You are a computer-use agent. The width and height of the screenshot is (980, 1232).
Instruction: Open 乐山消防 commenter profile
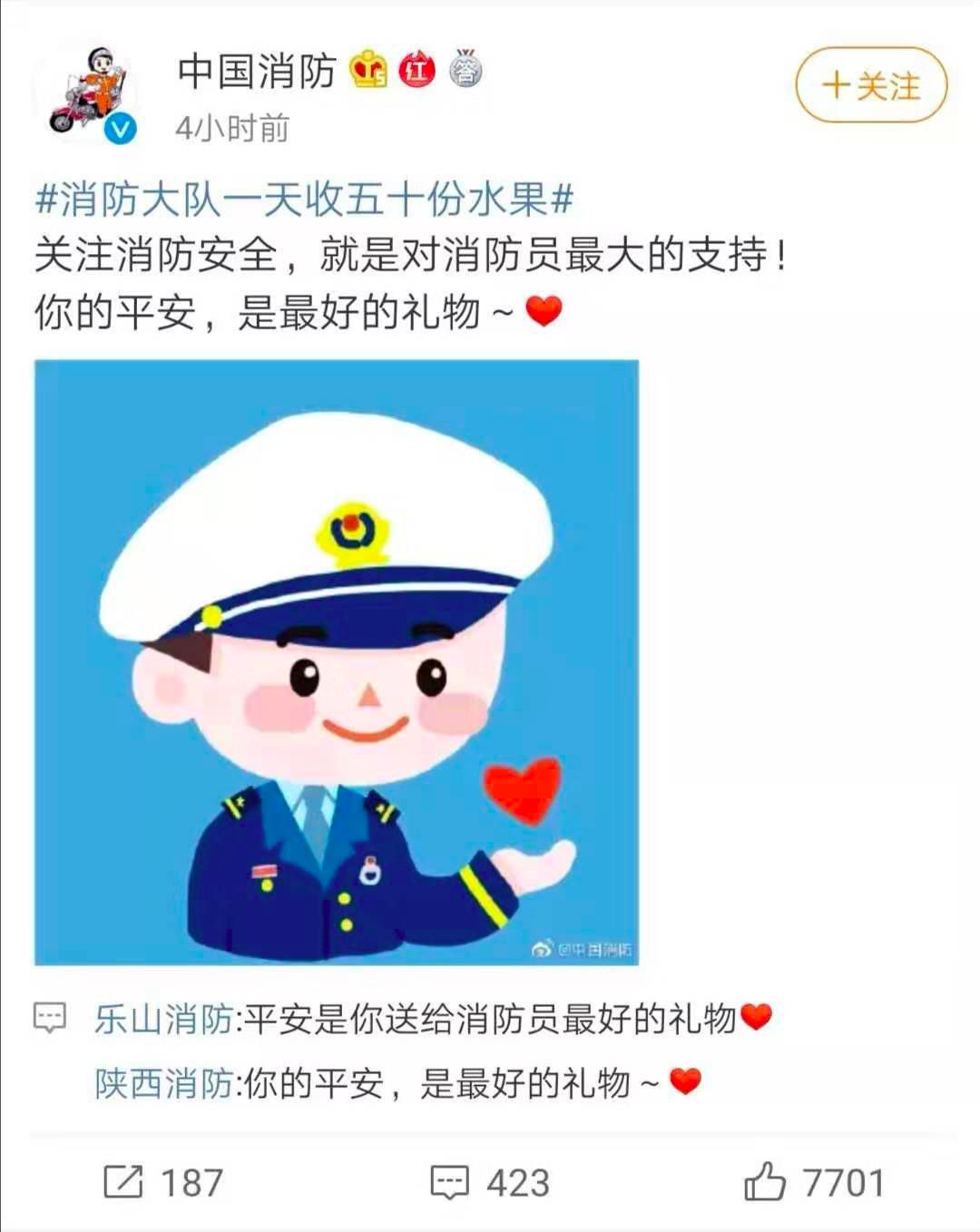coord(164,1020)
